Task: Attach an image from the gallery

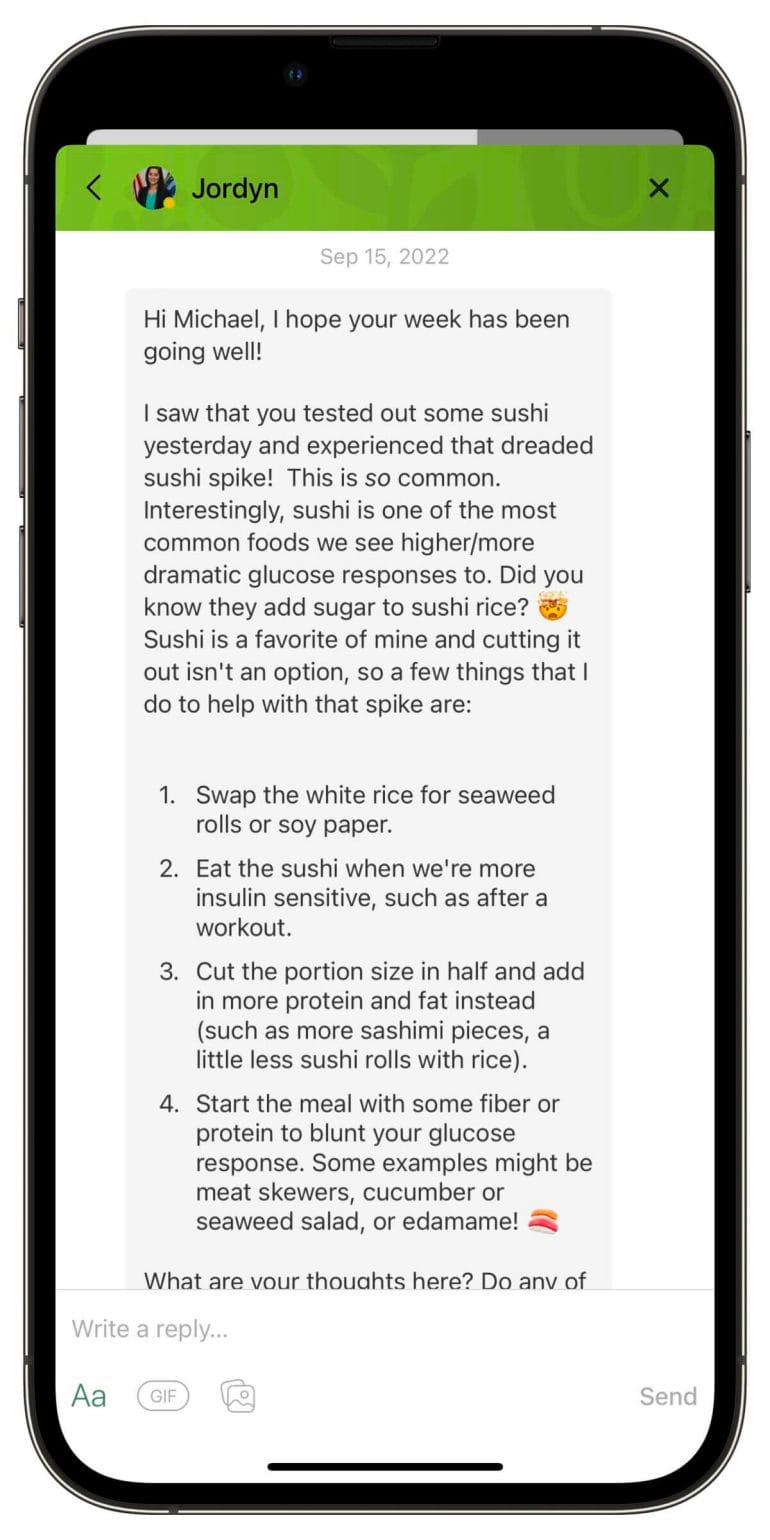Action: pos(238,1396)
